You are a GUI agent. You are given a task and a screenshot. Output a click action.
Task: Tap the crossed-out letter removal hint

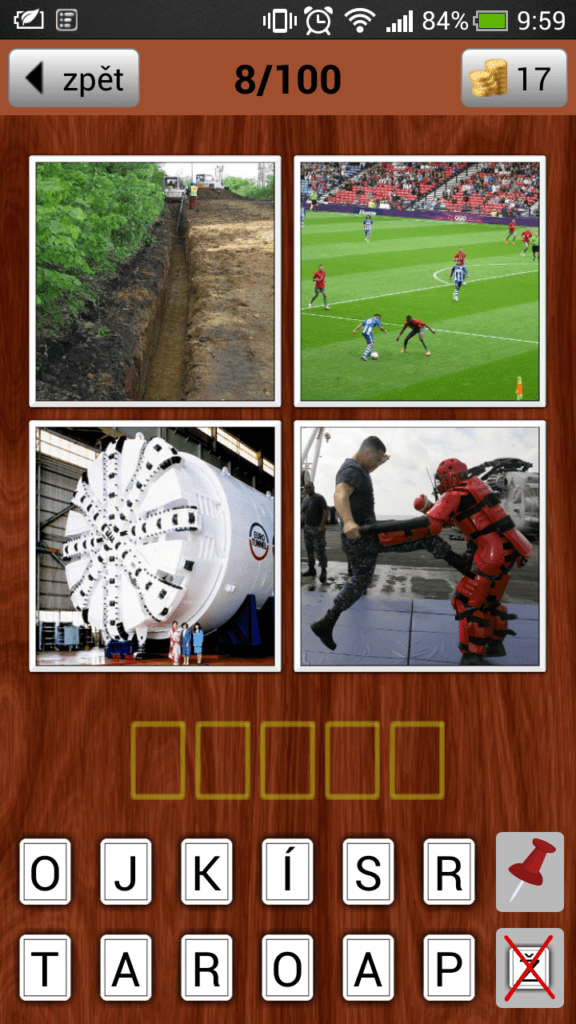530,968
